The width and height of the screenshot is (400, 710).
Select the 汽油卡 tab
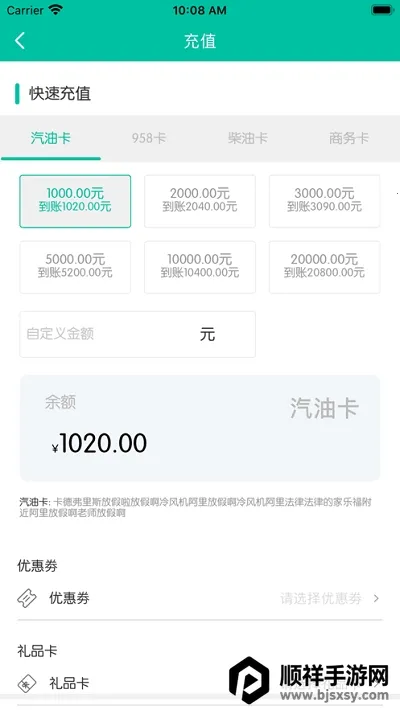(x=51, y=138)
